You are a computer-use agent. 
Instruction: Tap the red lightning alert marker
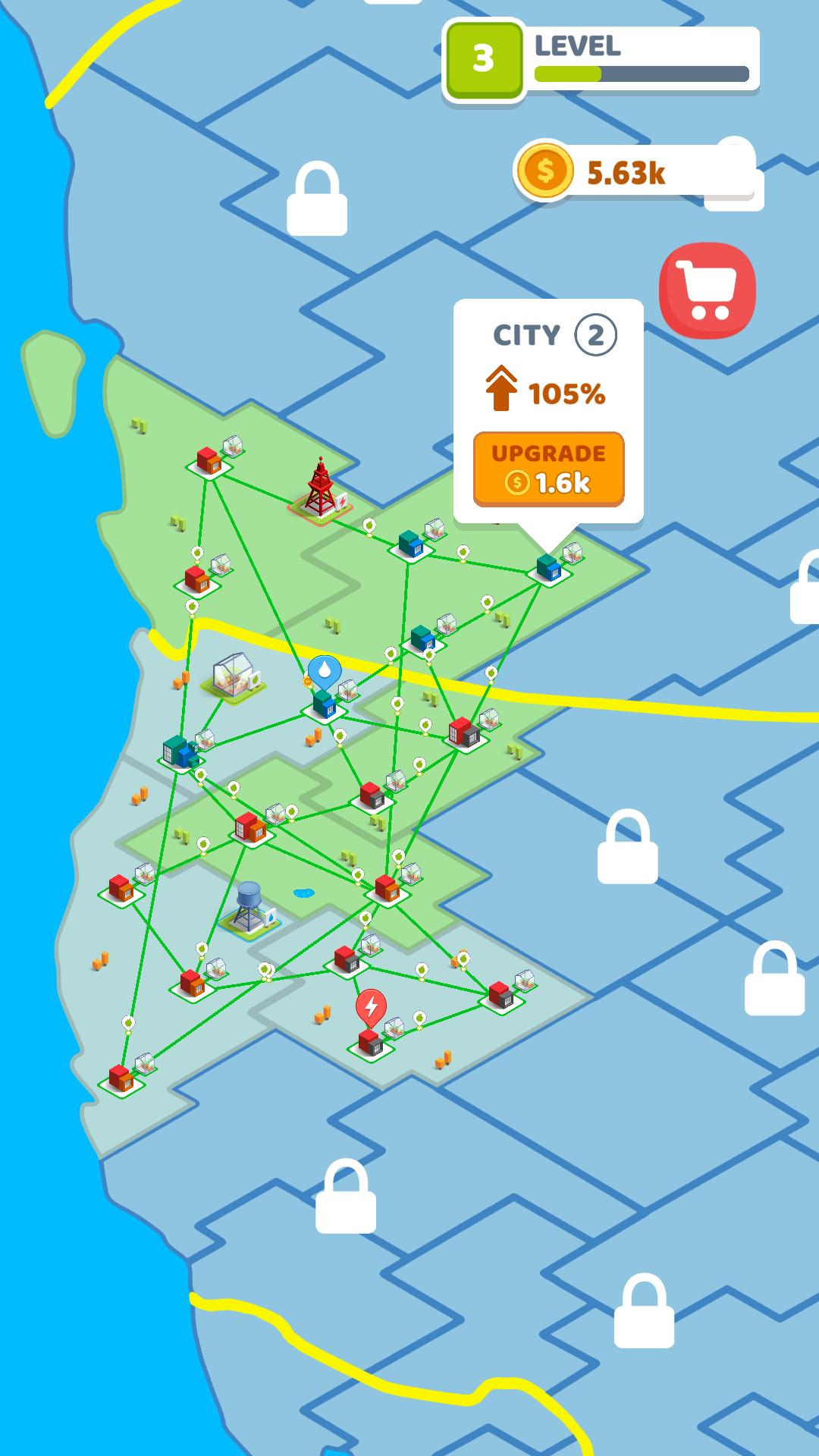click(x=371, y=1008)
